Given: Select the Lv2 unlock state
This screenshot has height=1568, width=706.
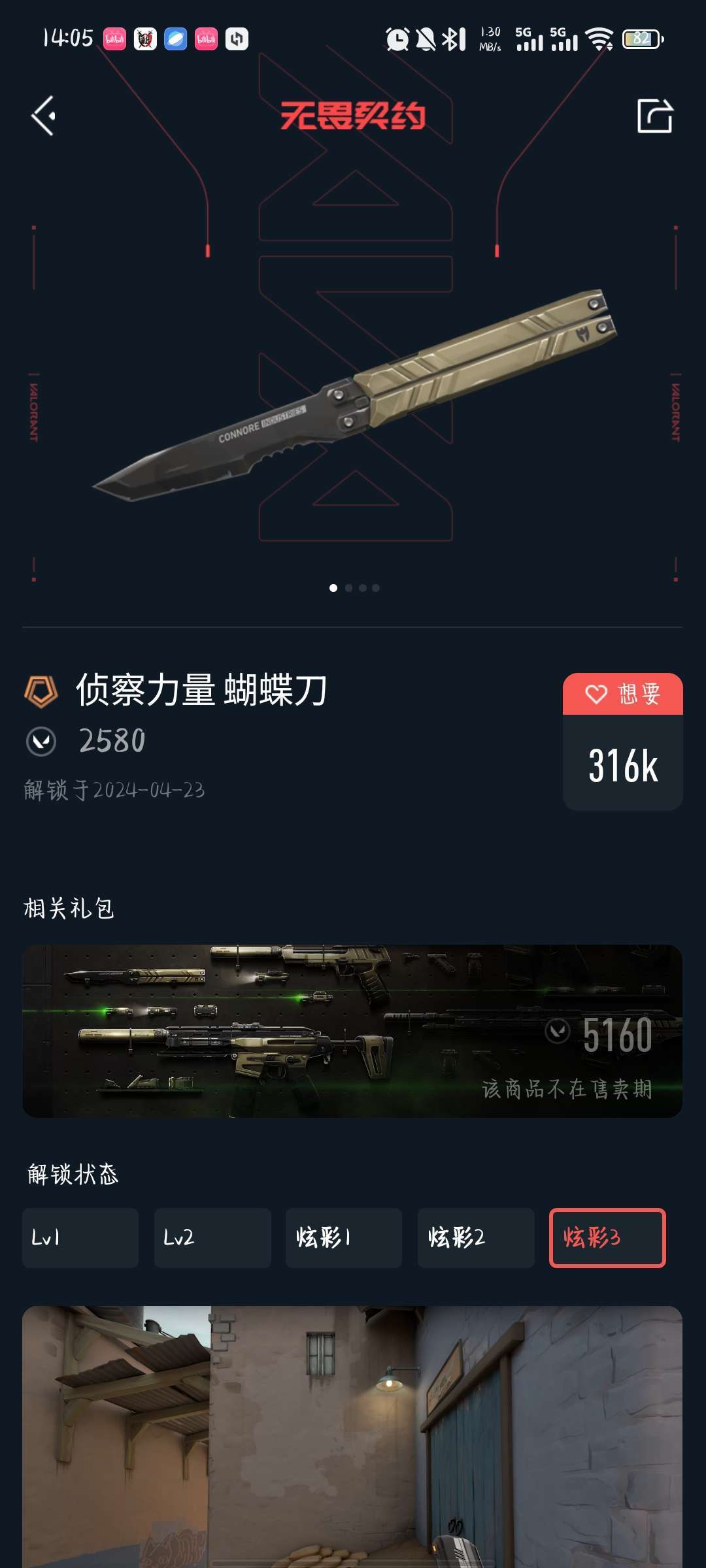Looking at the screenshot, I should pyautogui.click(x=212, y=1237).
